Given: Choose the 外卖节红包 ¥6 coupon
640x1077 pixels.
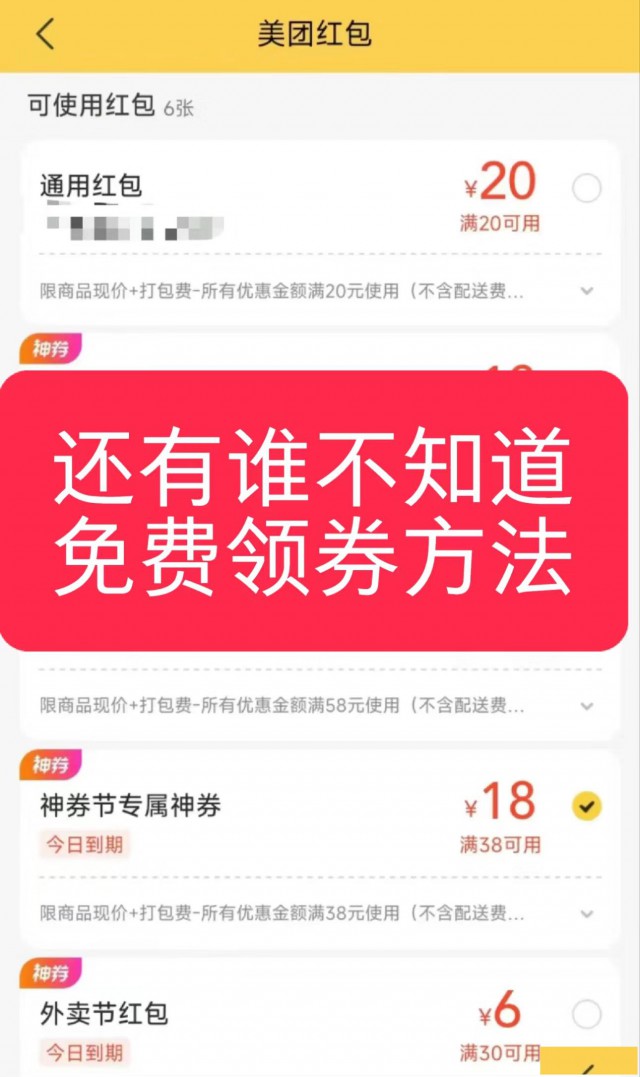Looking at the screenshot, I should 587,1015.
